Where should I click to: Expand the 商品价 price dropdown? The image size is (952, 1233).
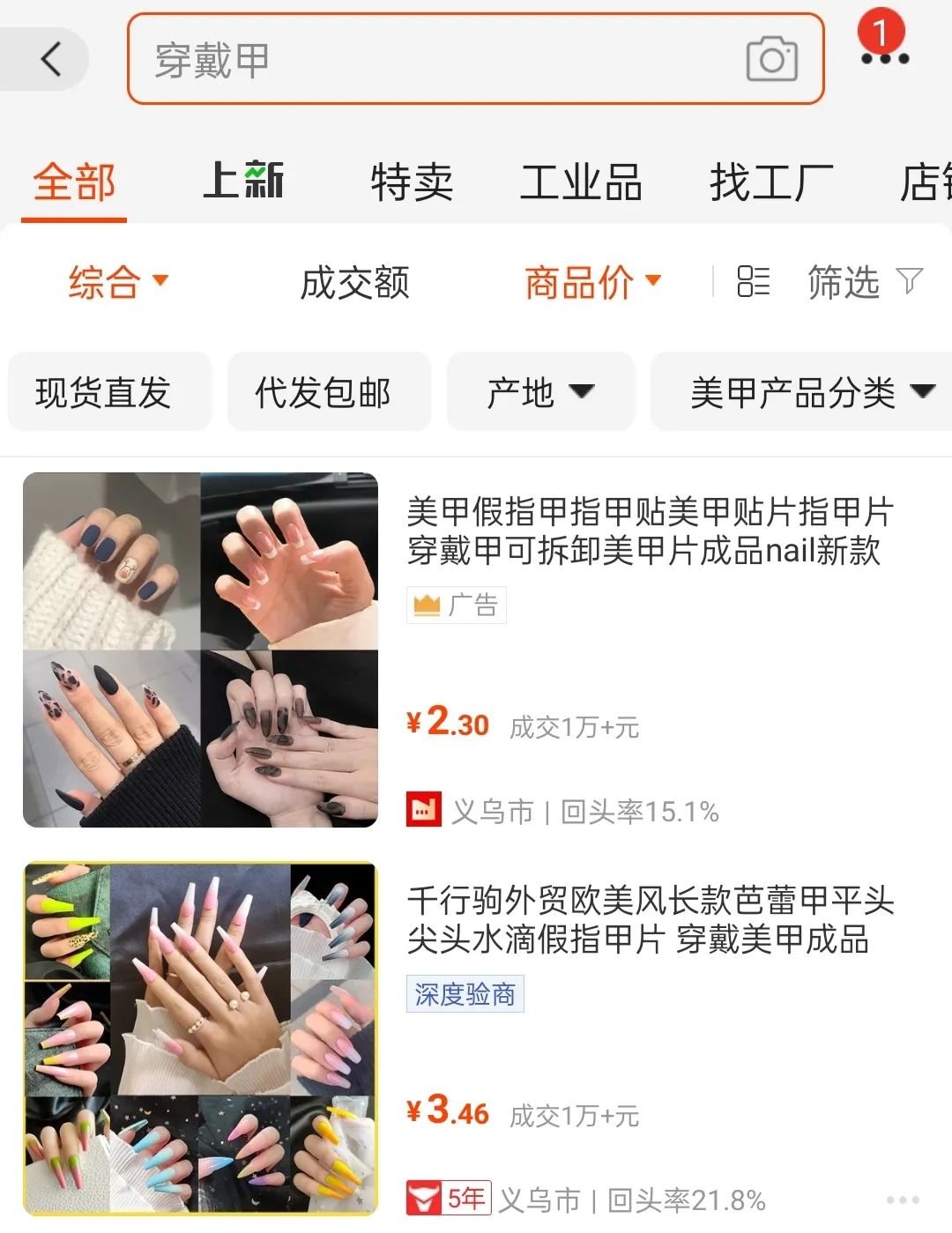(592, 282)
